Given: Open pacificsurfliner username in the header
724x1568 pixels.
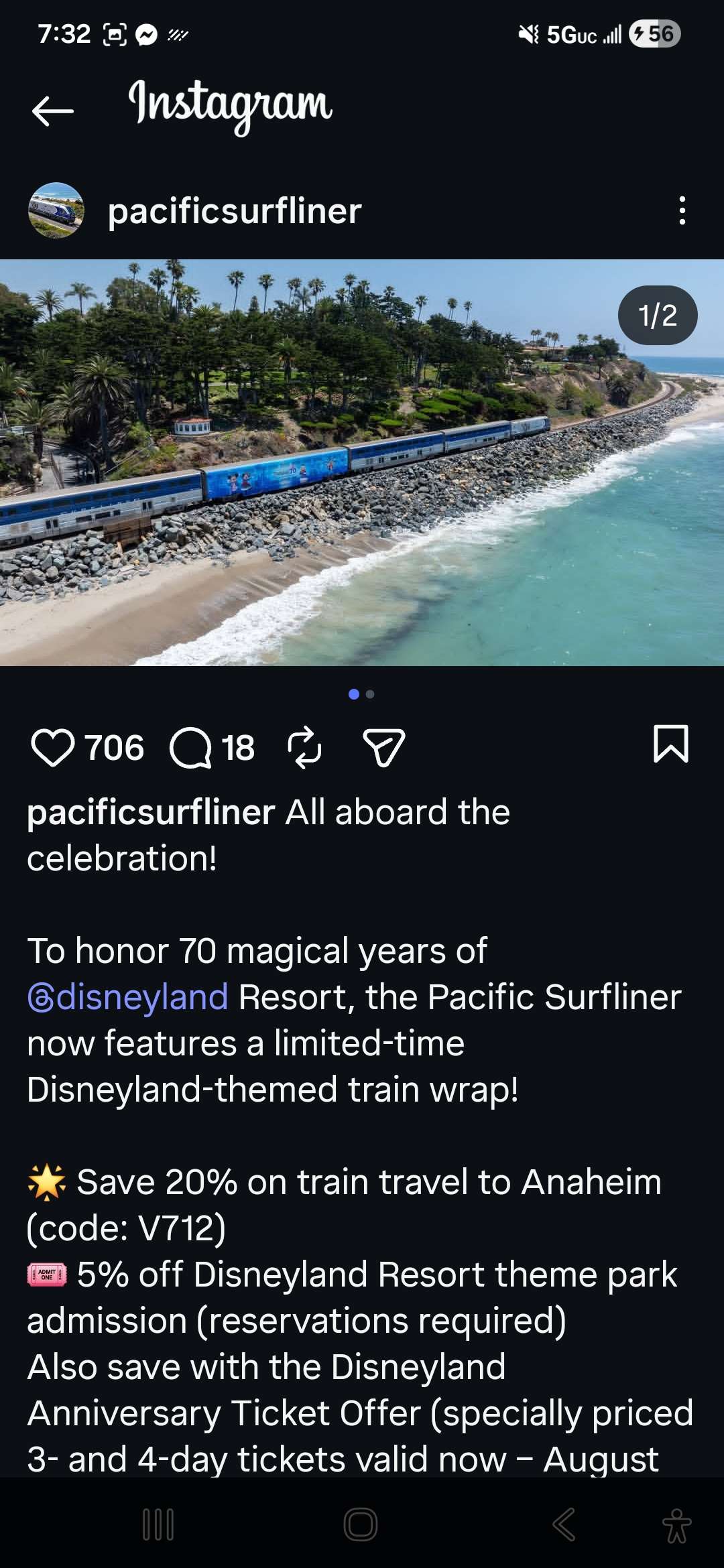Looking at the screenshot, I should pyautogui.click(x=235, y=212).
